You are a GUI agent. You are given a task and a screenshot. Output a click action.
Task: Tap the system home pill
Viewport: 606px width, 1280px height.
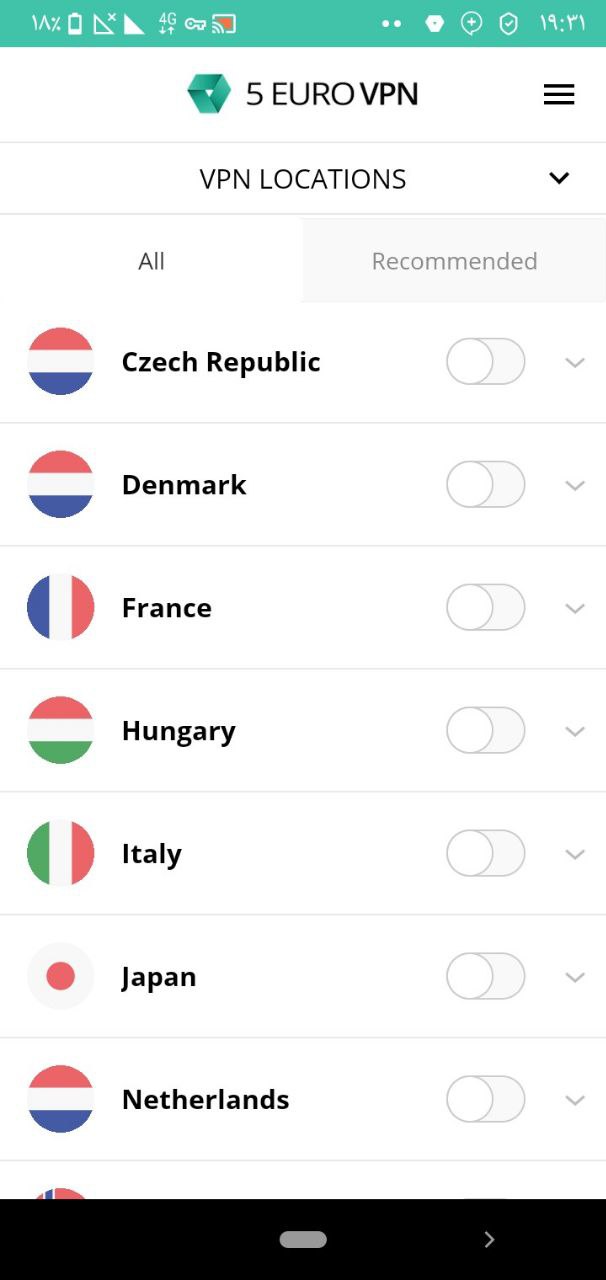(x=303, y=1240)
